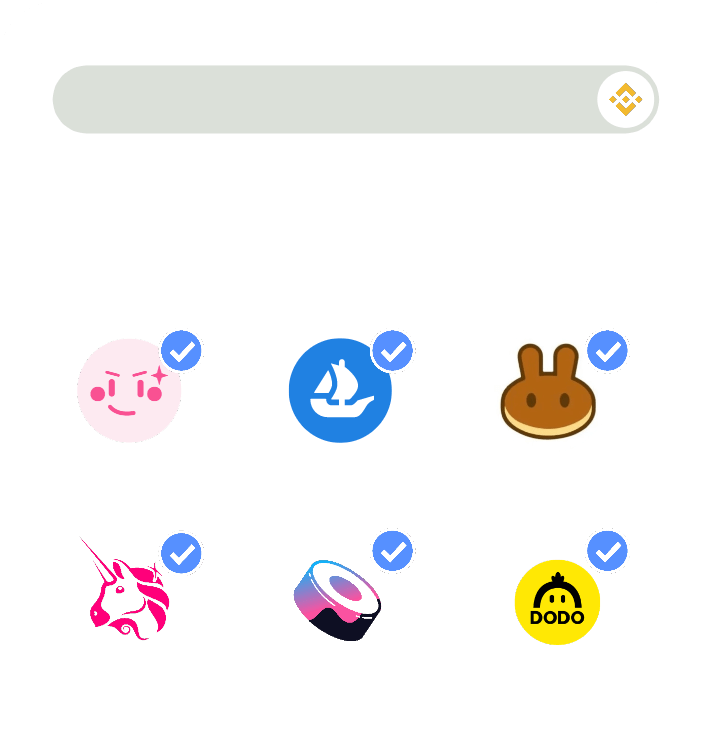The height and width of the screenshot is (751, 702).
Task: Select the yellow DODO dApp
Action: (x=557, y=602)
